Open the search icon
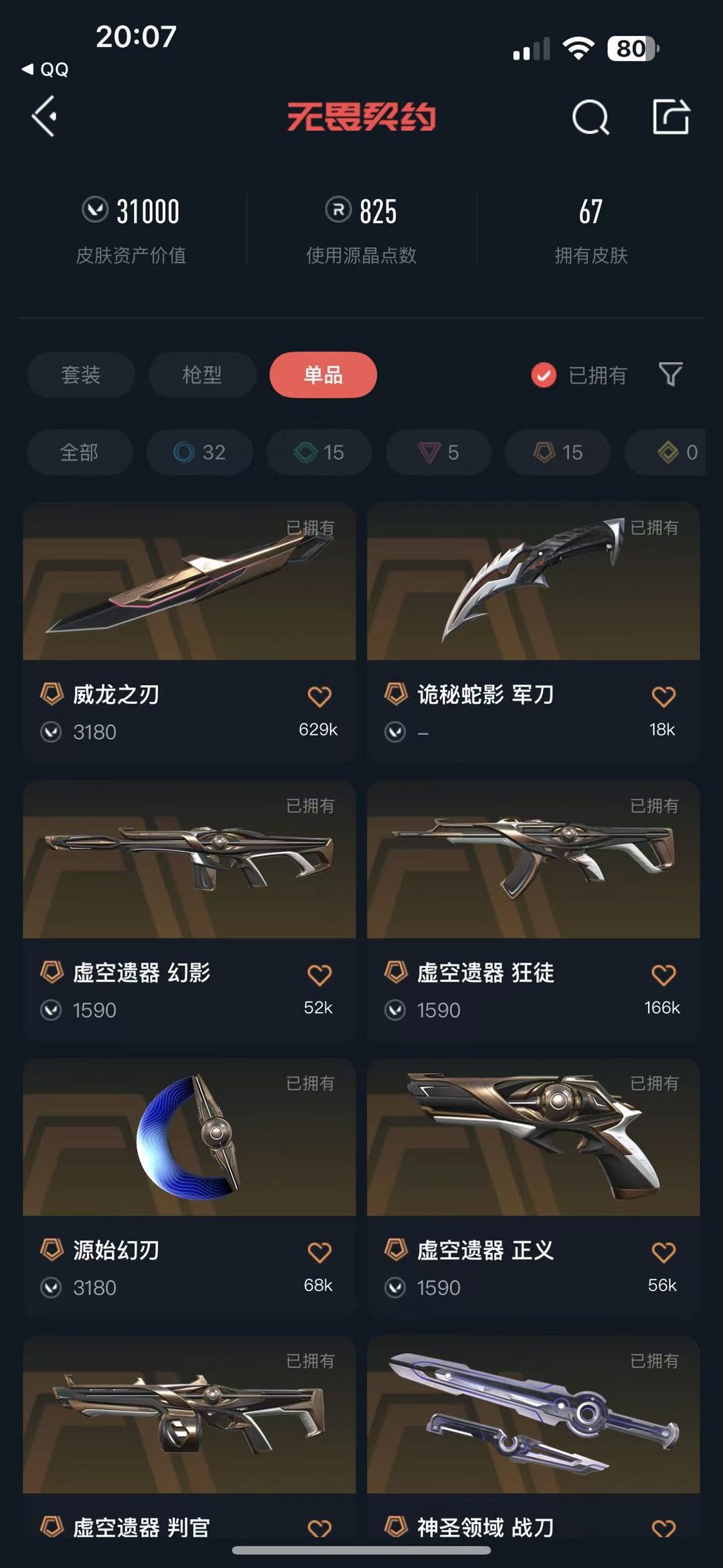This screenshot has height=1568, width=723. (x=590, y=117)
